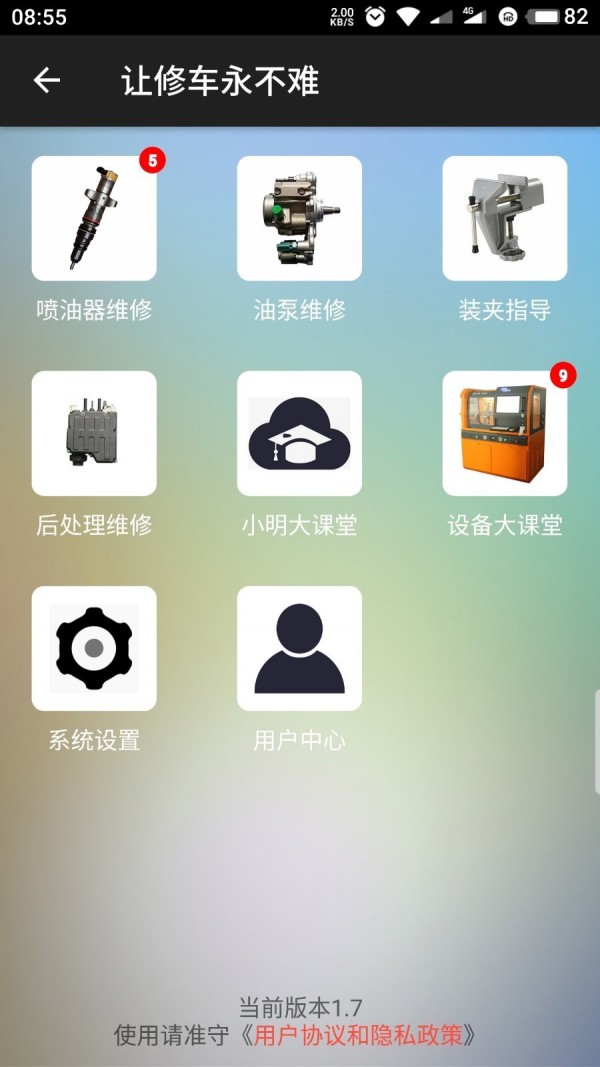Viewport: 600px width, 1067px height.
Task: Go back using the top-left arrow
Action: [x=47, y=81]
